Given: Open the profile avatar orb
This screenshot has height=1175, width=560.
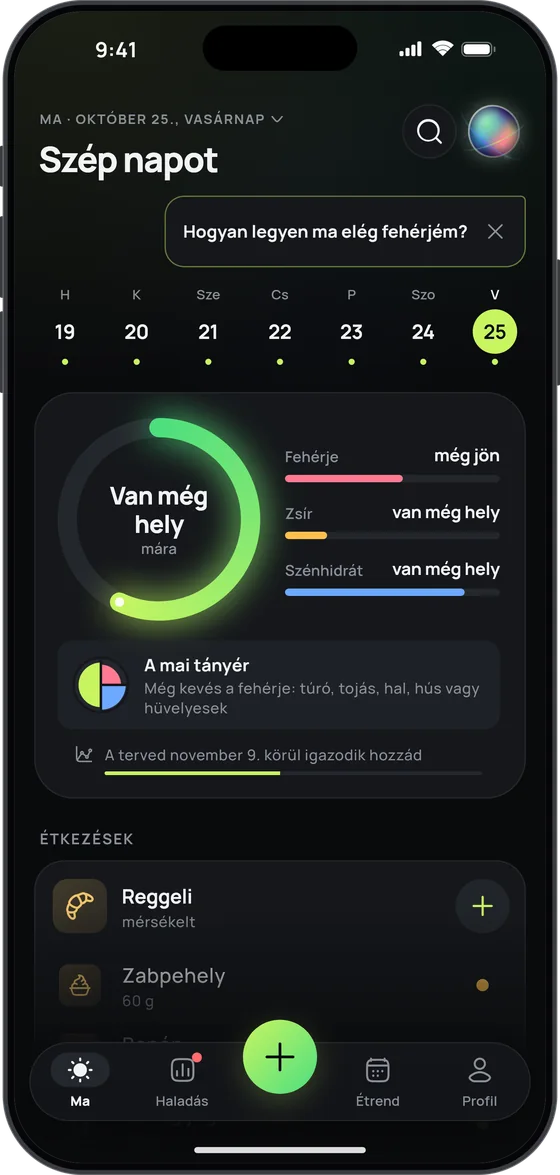Looking at the screenshot, I should [x=493, y=132].
